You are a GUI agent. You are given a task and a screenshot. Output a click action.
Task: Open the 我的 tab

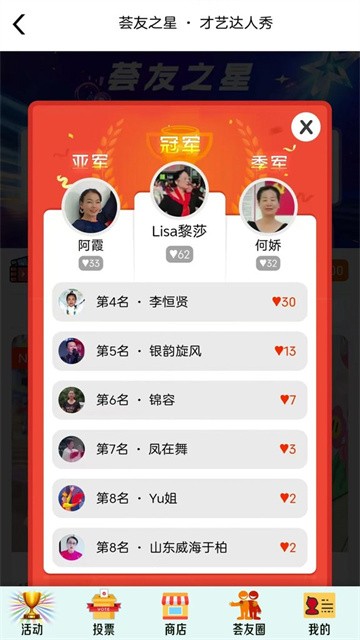click(320, 613)
